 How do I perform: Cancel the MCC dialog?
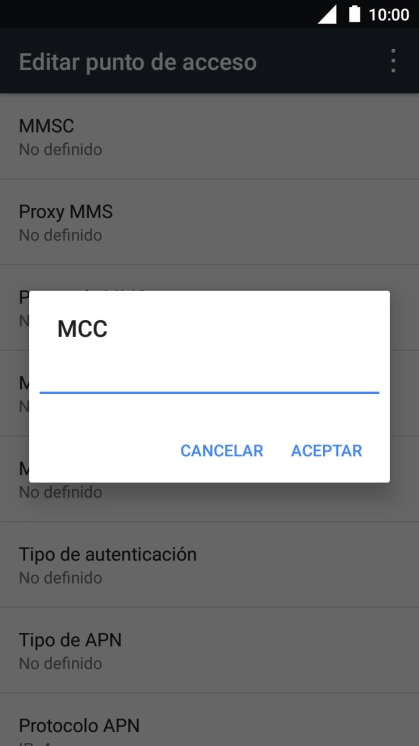222,451
